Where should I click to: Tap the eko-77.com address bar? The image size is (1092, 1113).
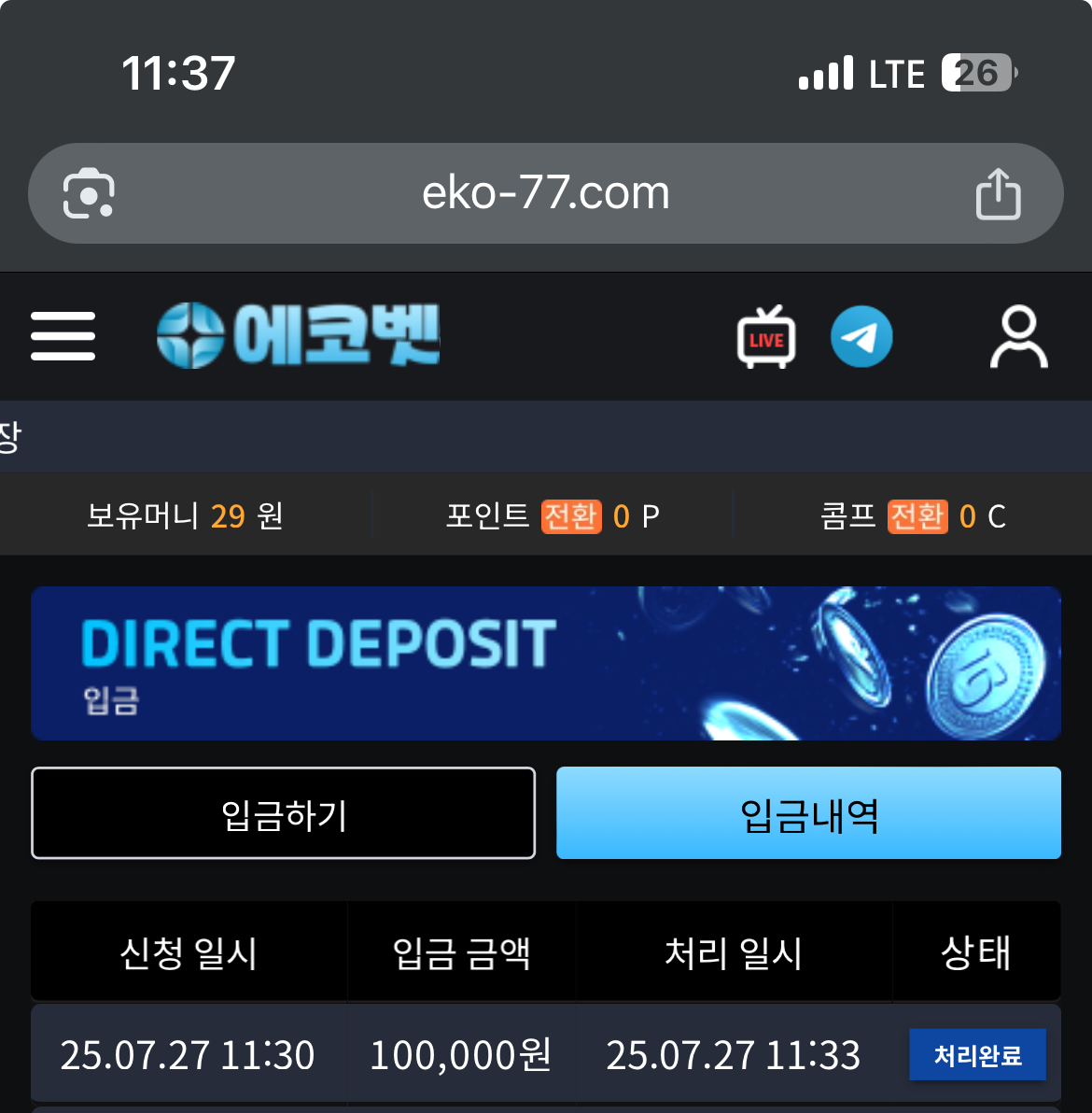click(545, 193)
